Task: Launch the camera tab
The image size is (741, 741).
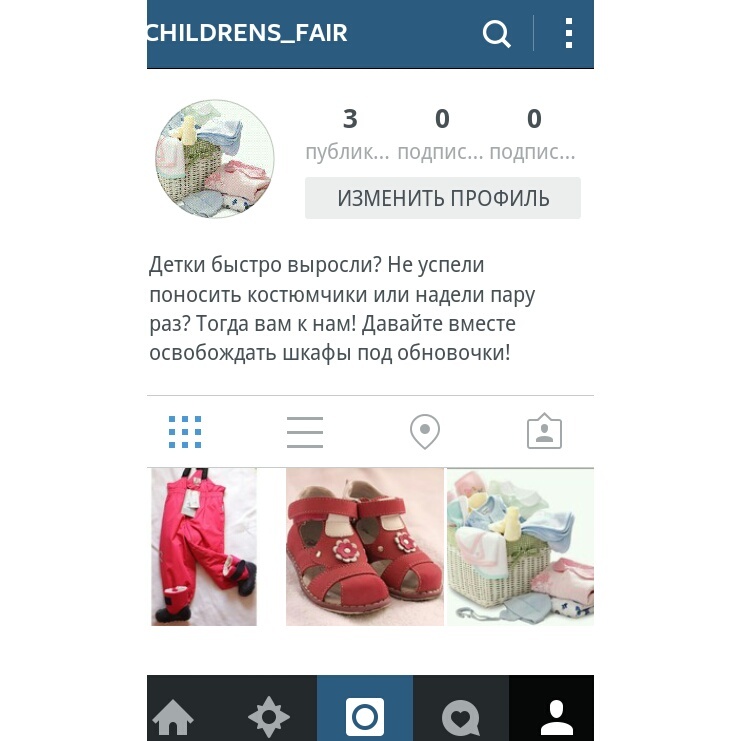Action: 365,716
